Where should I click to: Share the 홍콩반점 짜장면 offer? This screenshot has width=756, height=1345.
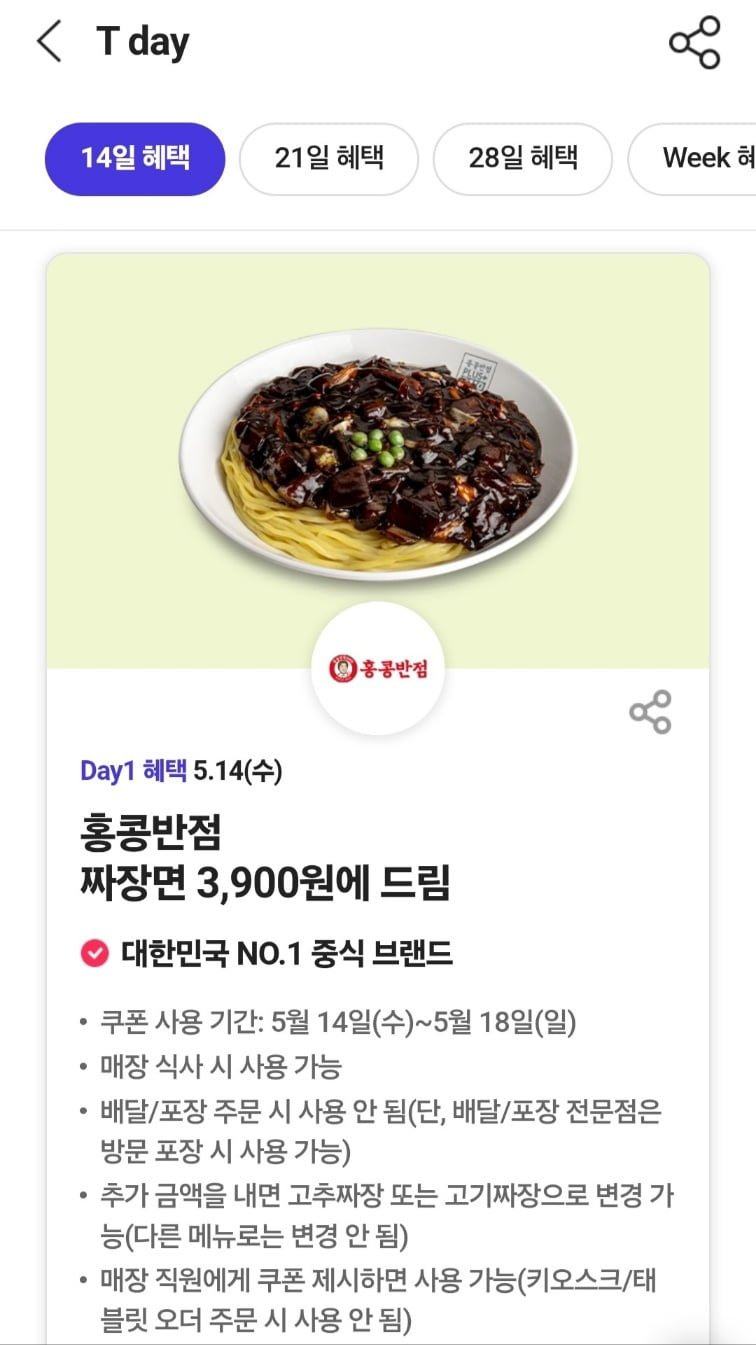click(x=650, y=712)
